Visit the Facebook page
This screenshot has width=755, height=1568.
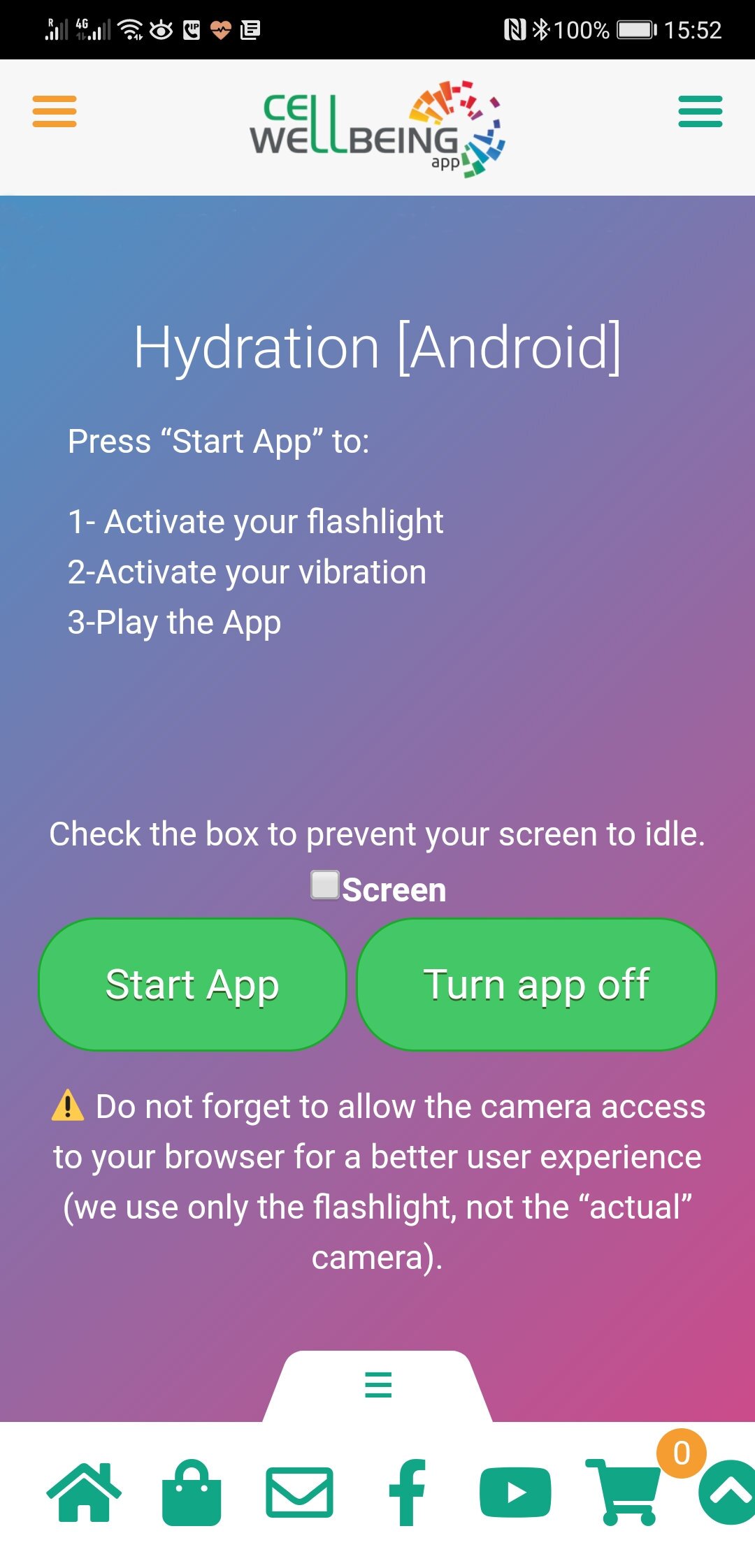pos(408,1493)
